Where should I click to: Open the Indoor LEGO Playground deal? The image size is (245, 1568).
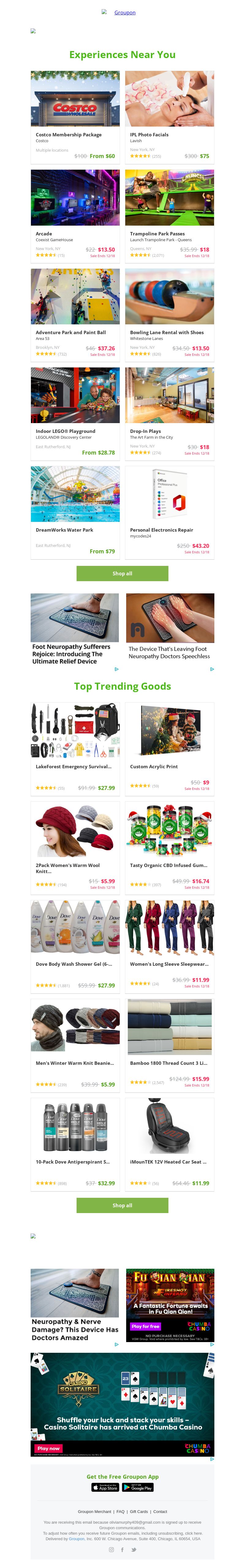click(x=75, y=411)
